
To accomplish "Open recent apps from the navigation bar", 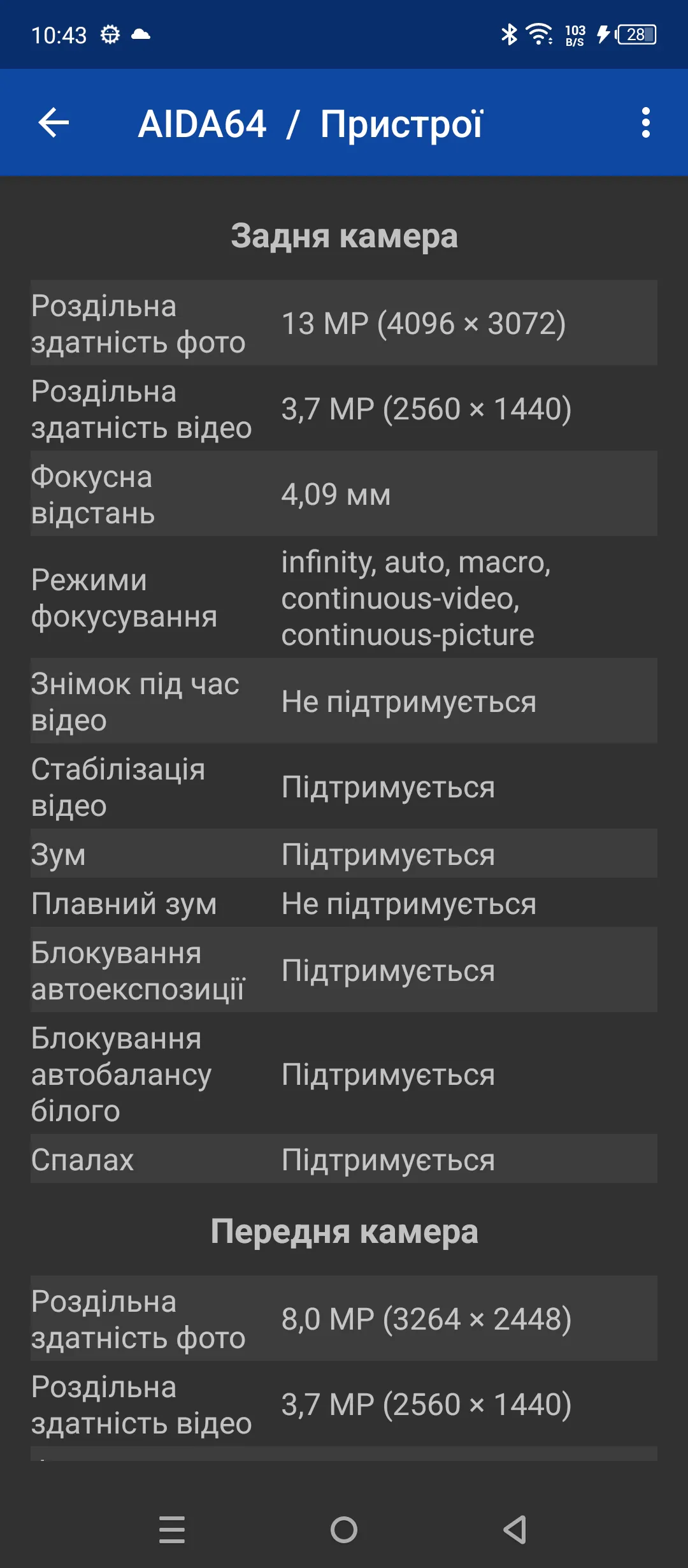I will coord(172,1529).
